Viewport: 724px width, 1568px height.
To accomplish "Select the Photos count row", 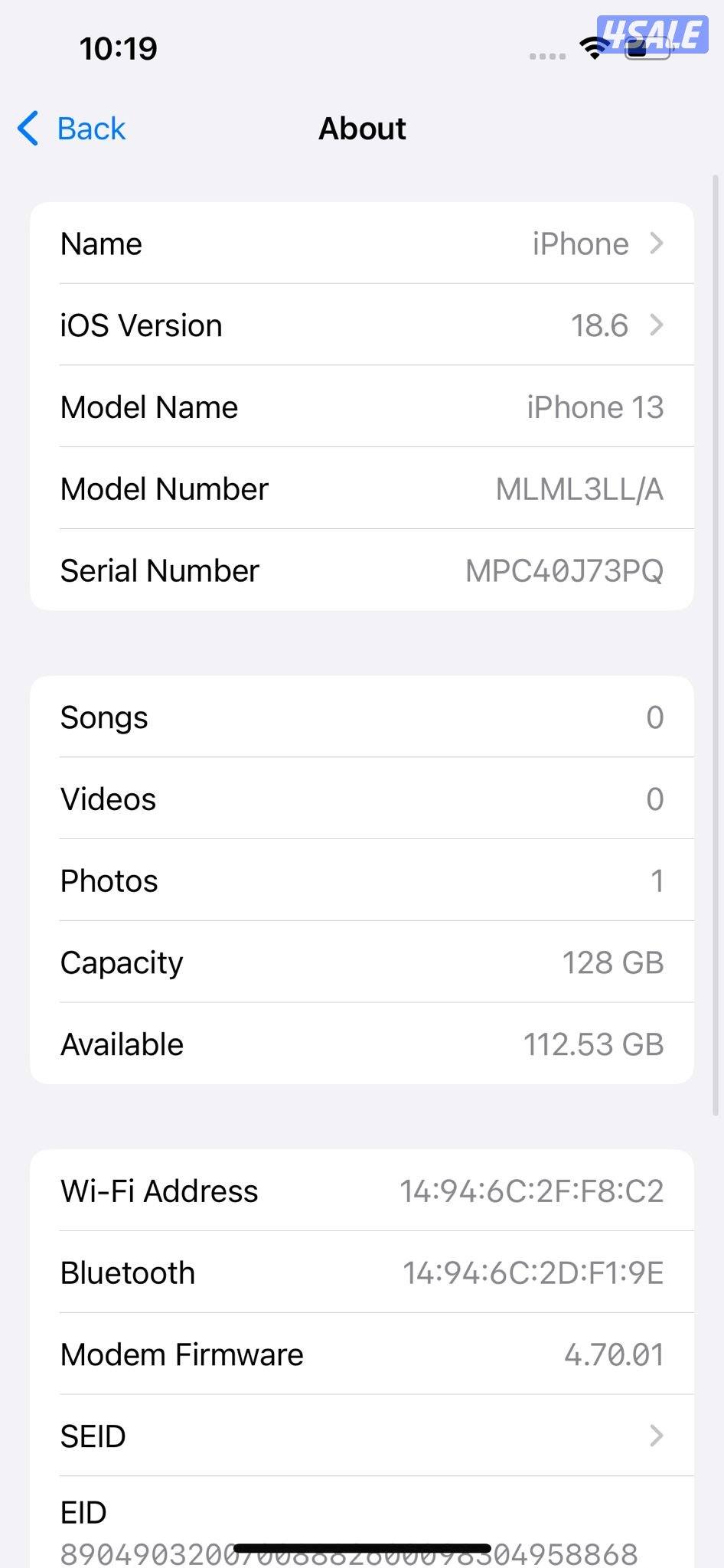I will click(362, 880).
